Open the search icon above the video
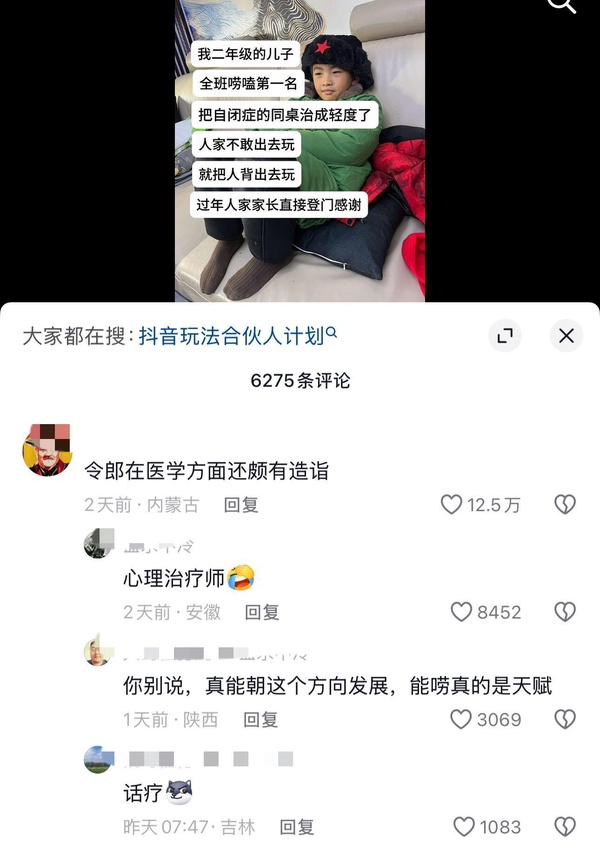 [x=563, y=5]
